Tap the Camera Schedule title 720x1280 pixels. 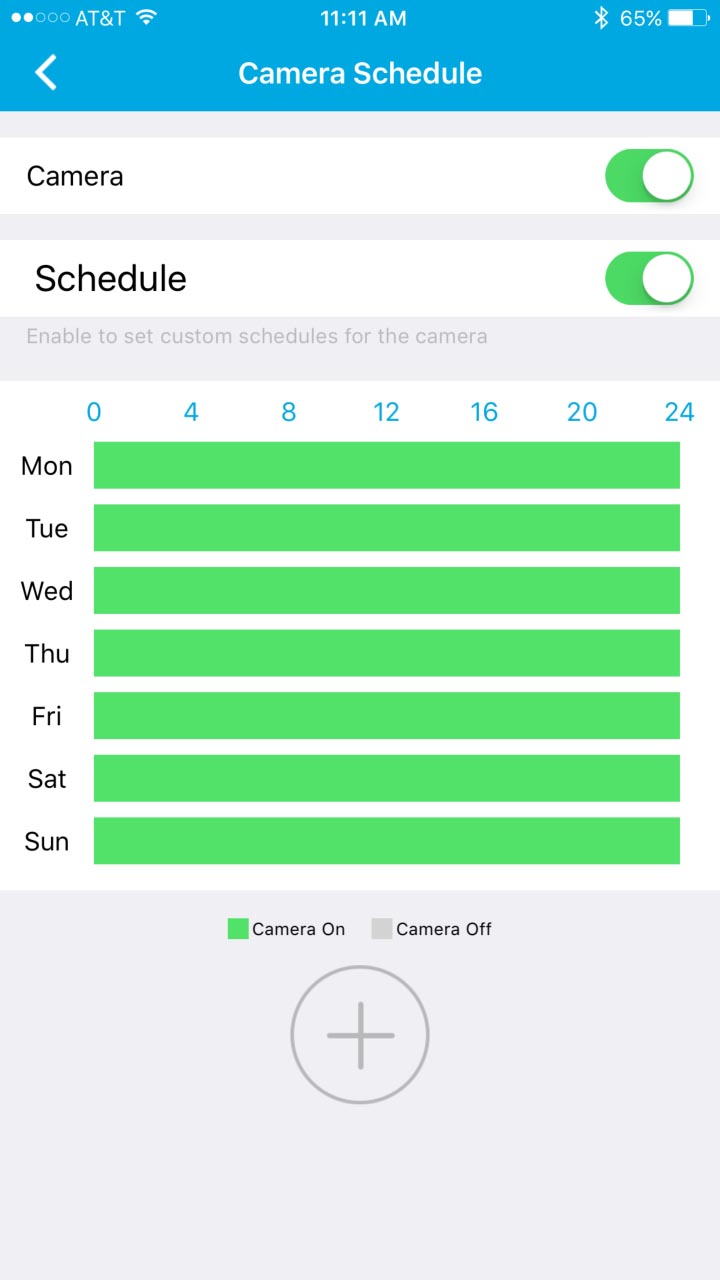pyautogui.click(x=359, y=72)
